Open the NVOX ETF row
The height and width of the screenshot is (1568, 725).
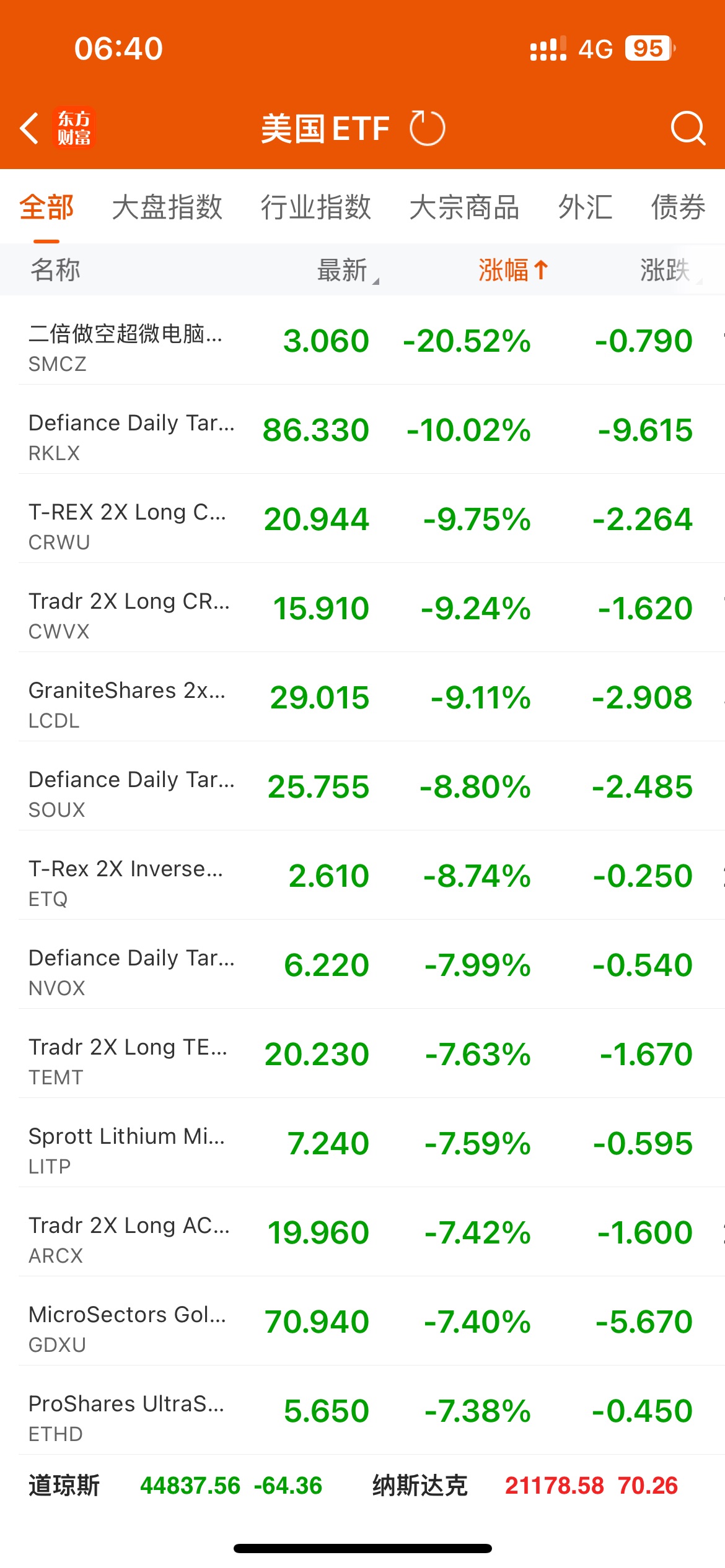coord(362,964)
